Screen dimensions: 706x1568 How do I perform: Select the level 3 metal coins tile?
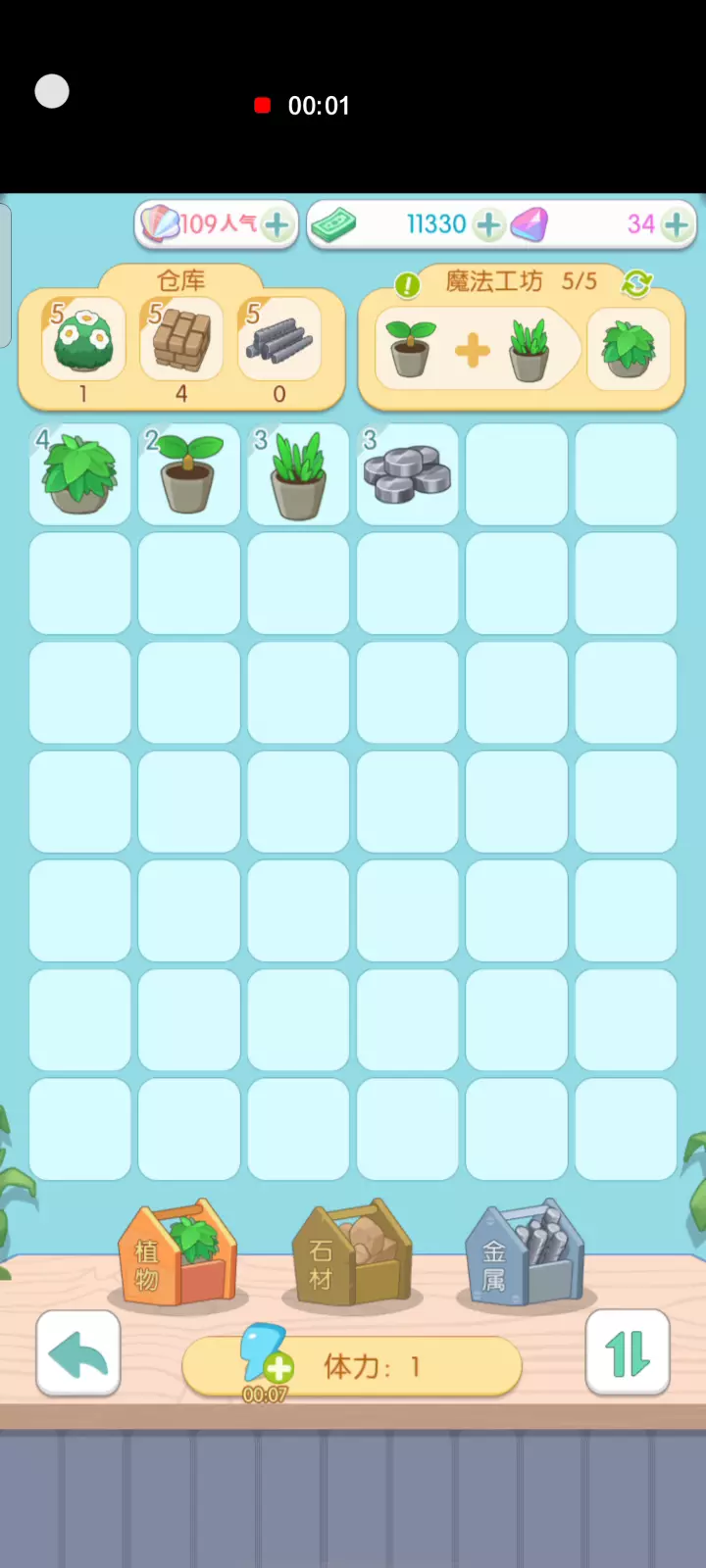click(x=407, y=474)
